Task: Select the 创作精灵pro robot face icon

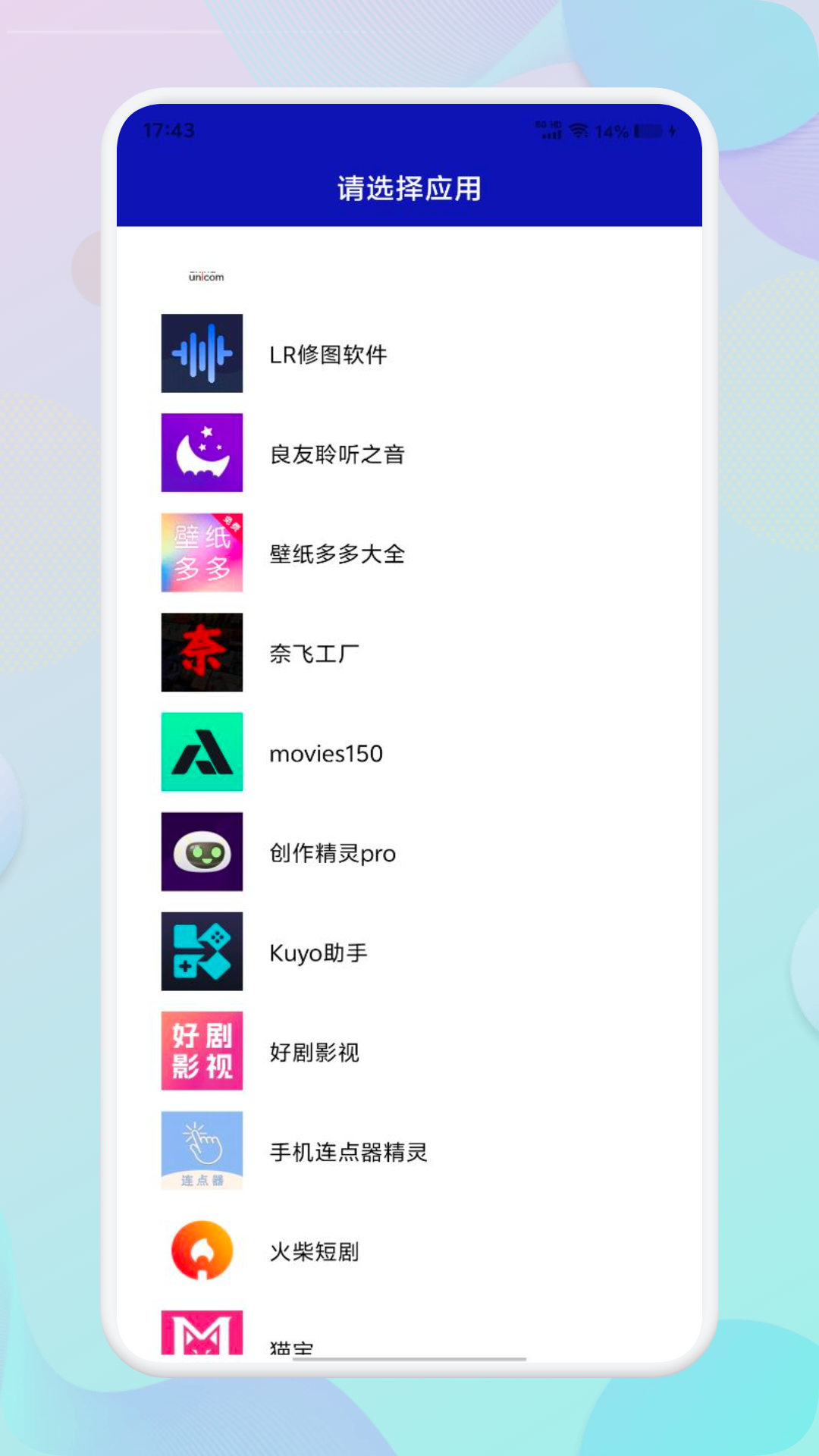Action: point(201,852)
